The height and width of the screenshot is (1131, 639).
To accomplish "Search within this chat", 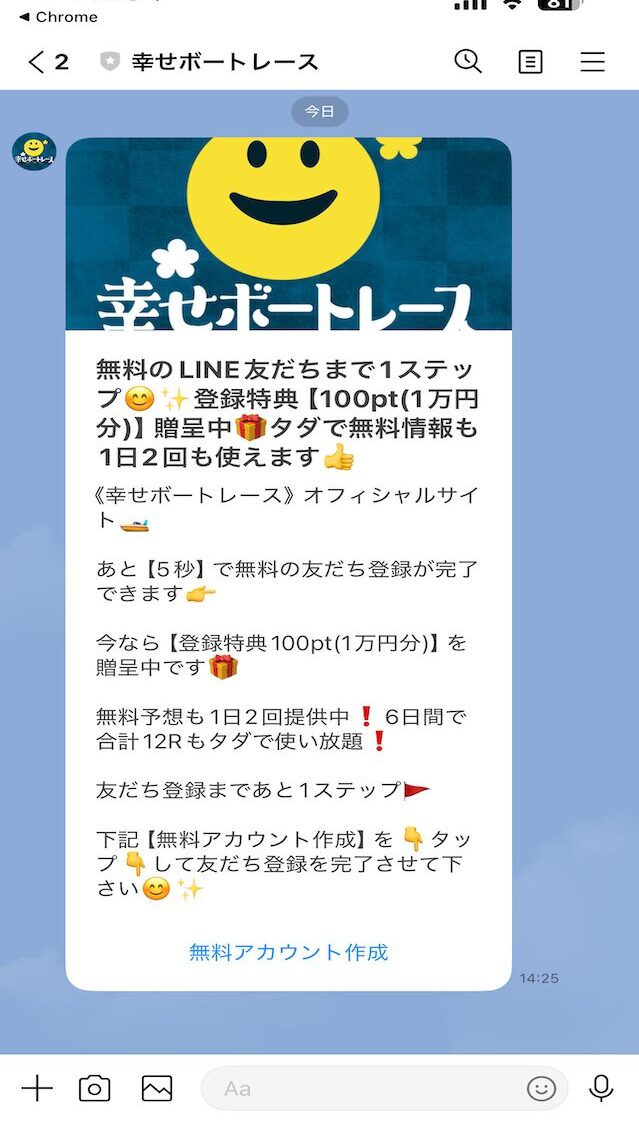I will tap(467, 61).
